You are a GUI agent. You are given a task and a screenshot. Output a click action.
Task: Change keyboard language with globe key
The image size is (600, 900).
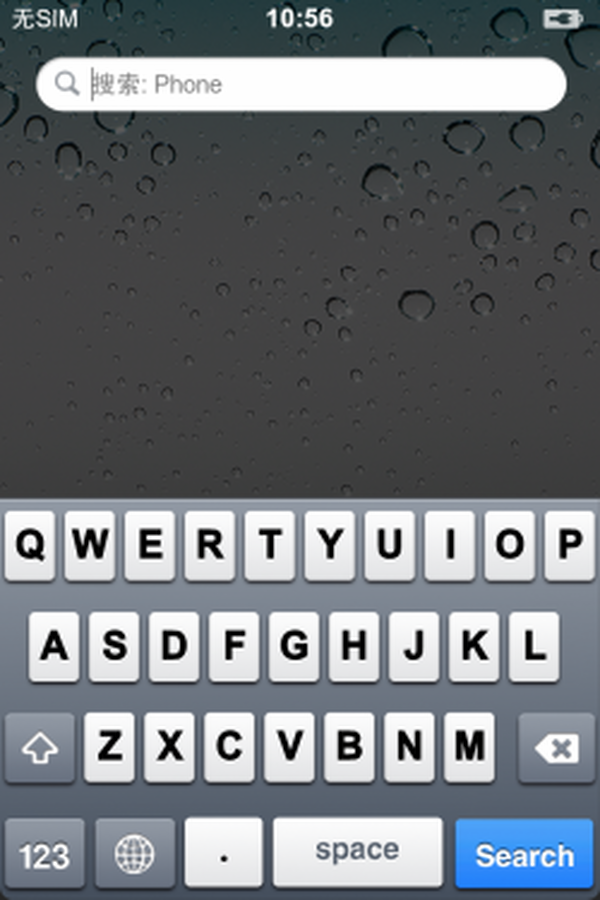tap(135, 854)
